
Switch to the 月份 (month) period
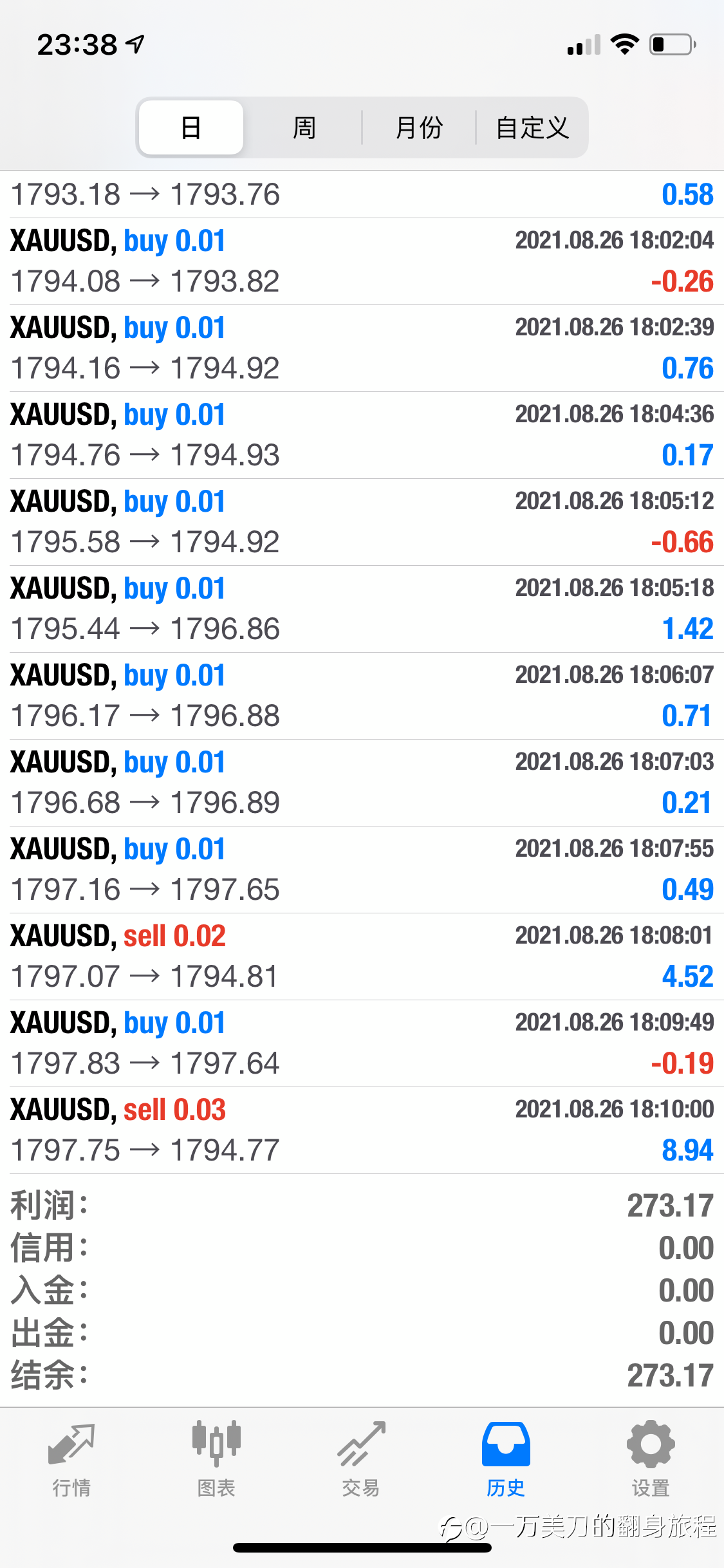click(419, 127)
